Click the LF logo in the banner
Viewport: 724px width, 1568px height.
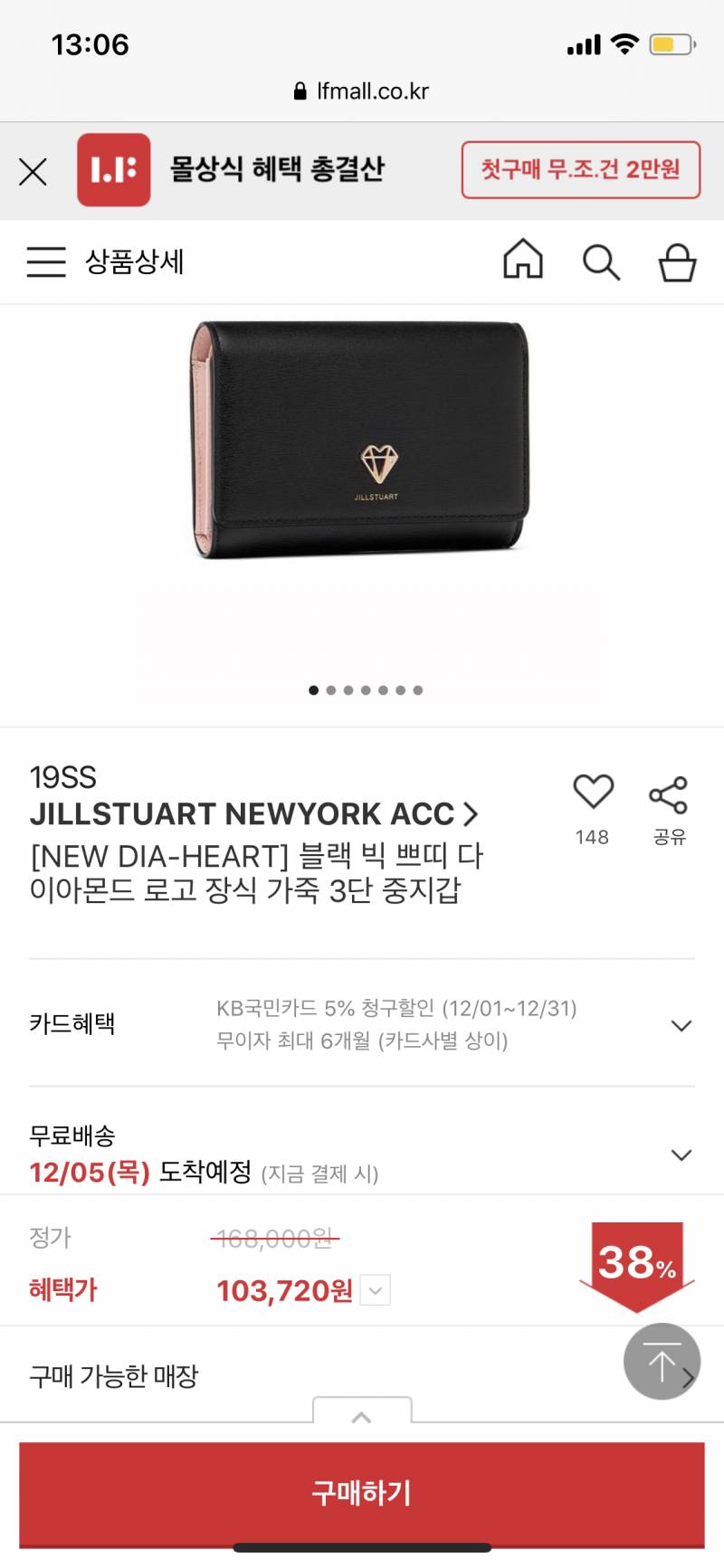pyautogui.click(x=114, y=170)
